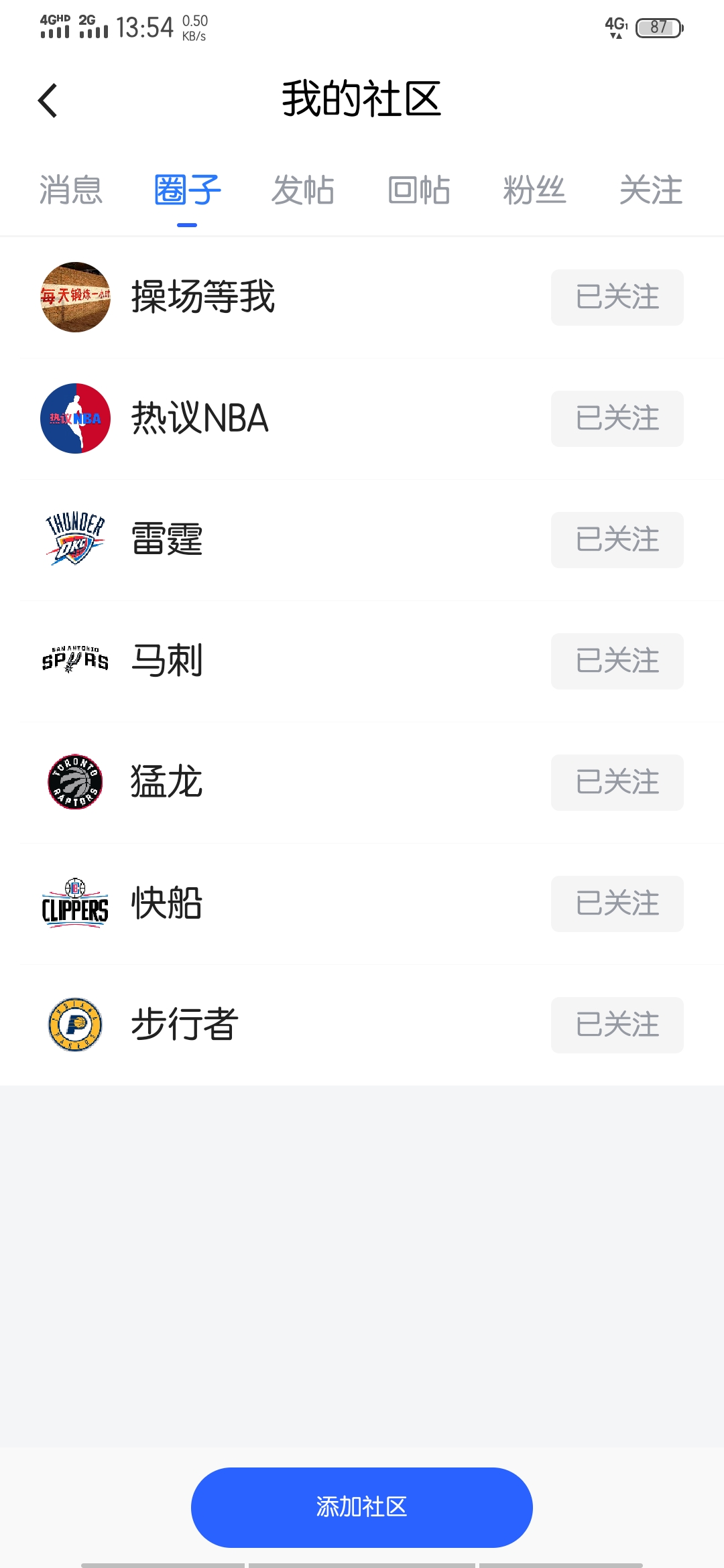Screen dimensions: 724x1568
Task: Unfollow 猛龙 with its 已关注 button
Action: click(617, 783)
